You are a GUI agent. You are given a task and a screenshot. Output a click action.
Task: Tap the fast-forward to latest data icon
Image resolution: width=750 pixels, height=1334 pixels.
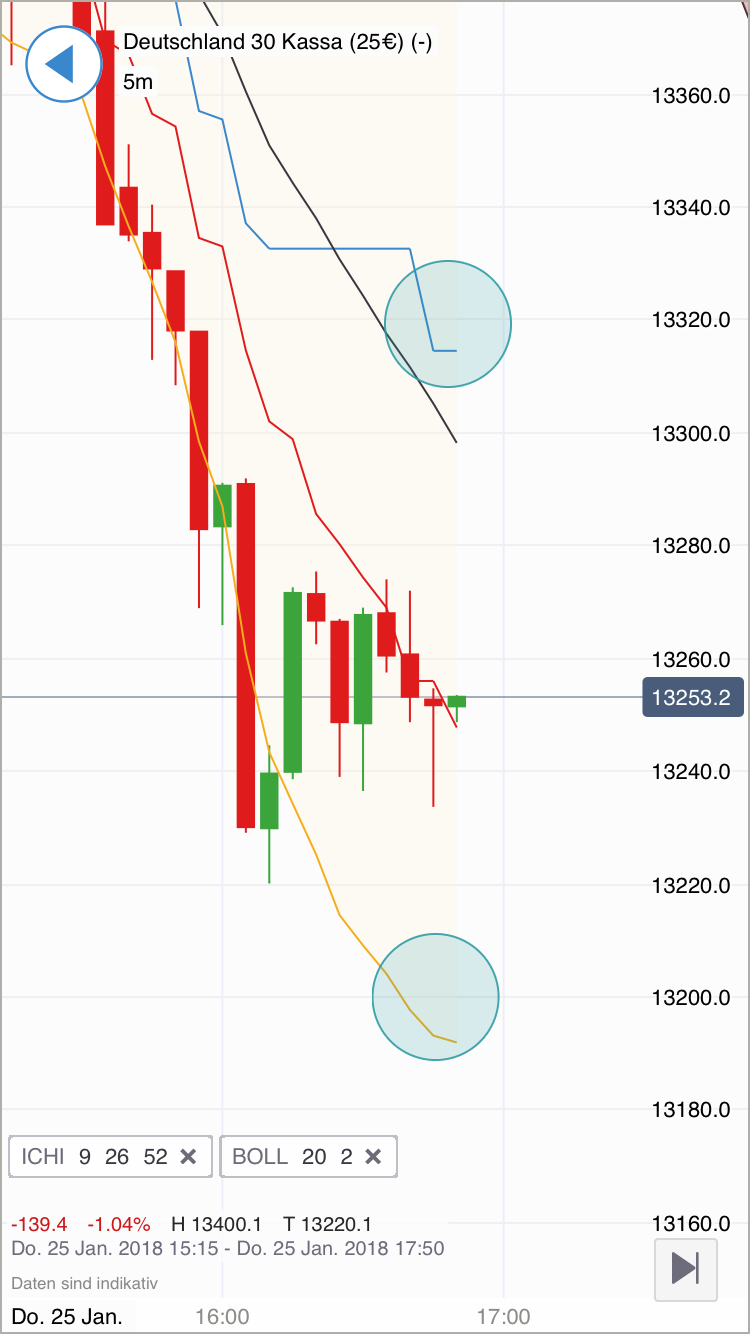[x=686, y=1269]
